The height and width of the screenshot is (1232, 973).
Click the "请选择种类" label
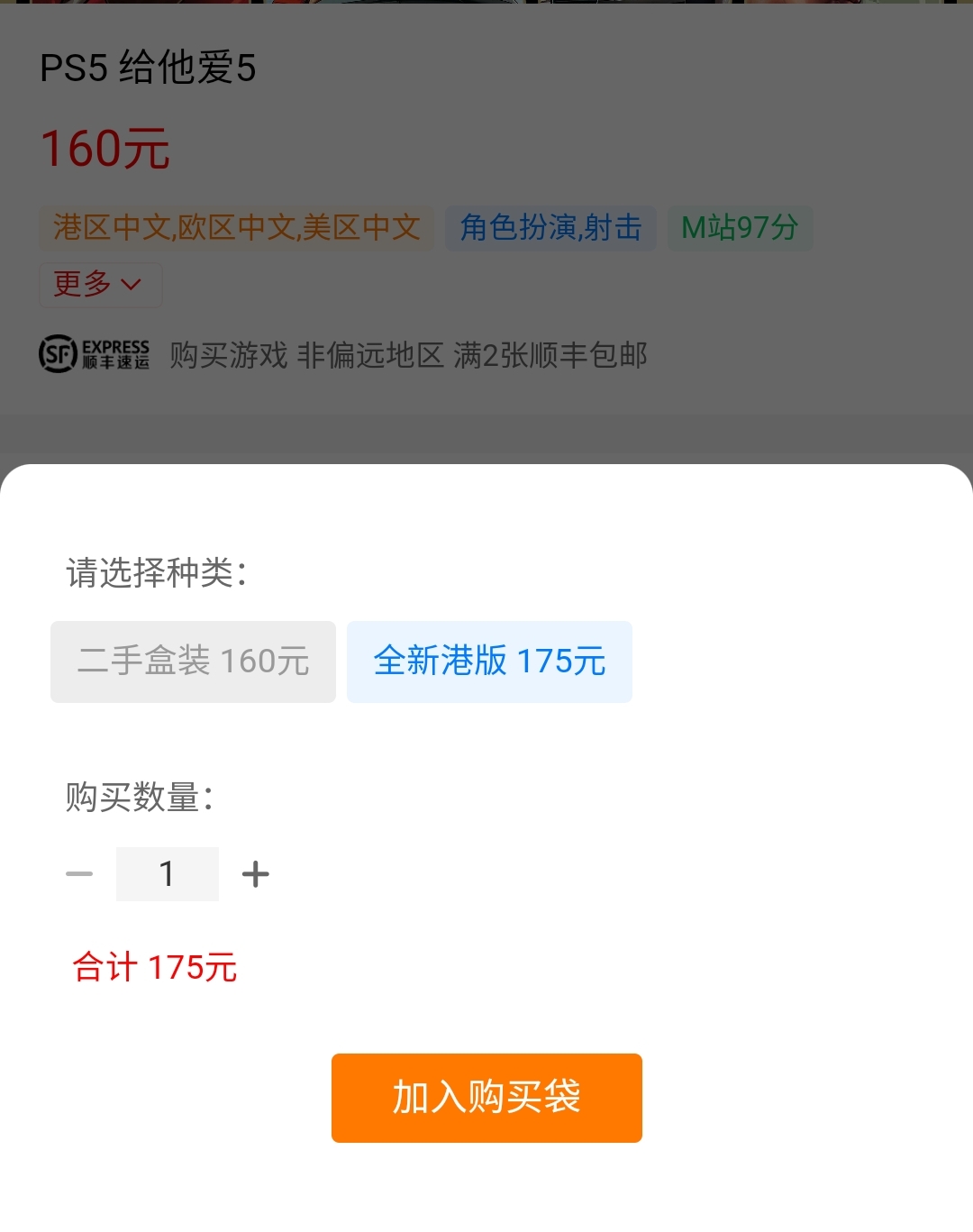point(155,571)
